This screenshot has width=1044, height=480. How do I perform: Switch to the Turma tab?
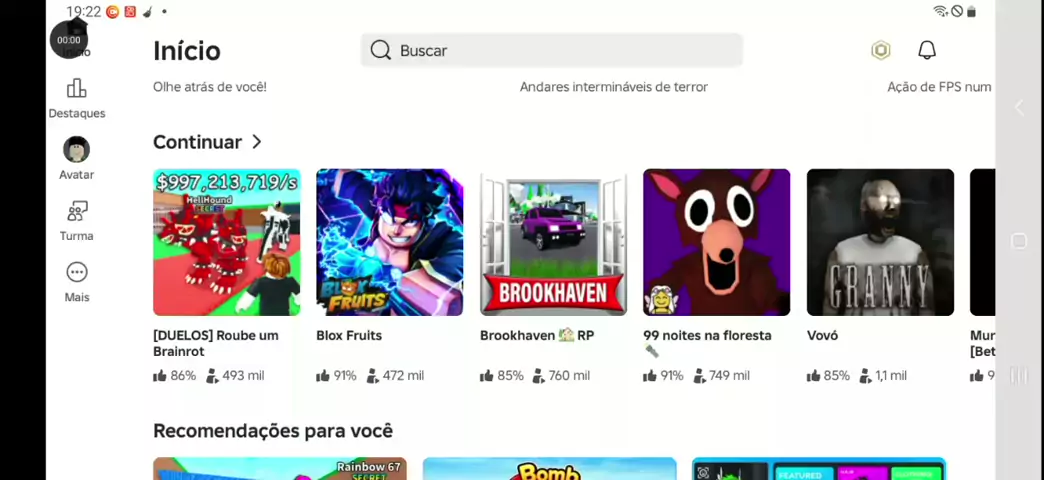coord(77,220)
